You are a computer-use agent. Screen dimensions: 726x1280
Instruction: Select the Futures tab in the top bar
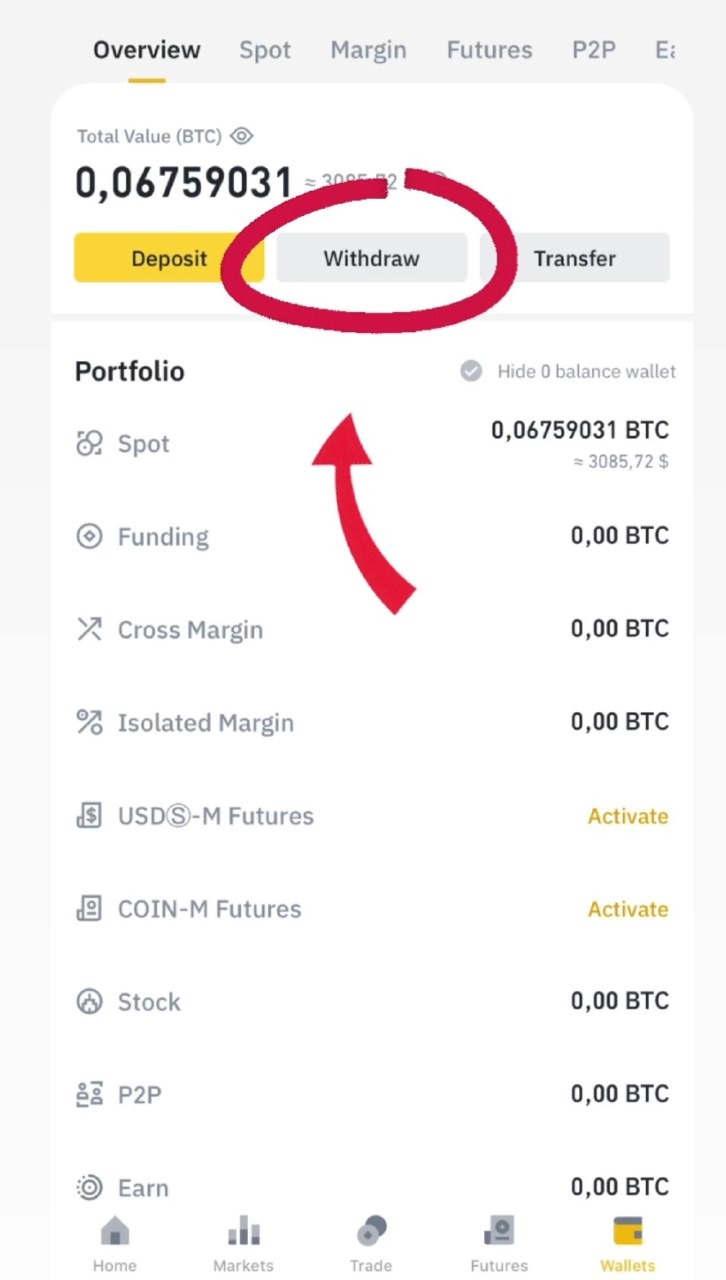(489, 50)
